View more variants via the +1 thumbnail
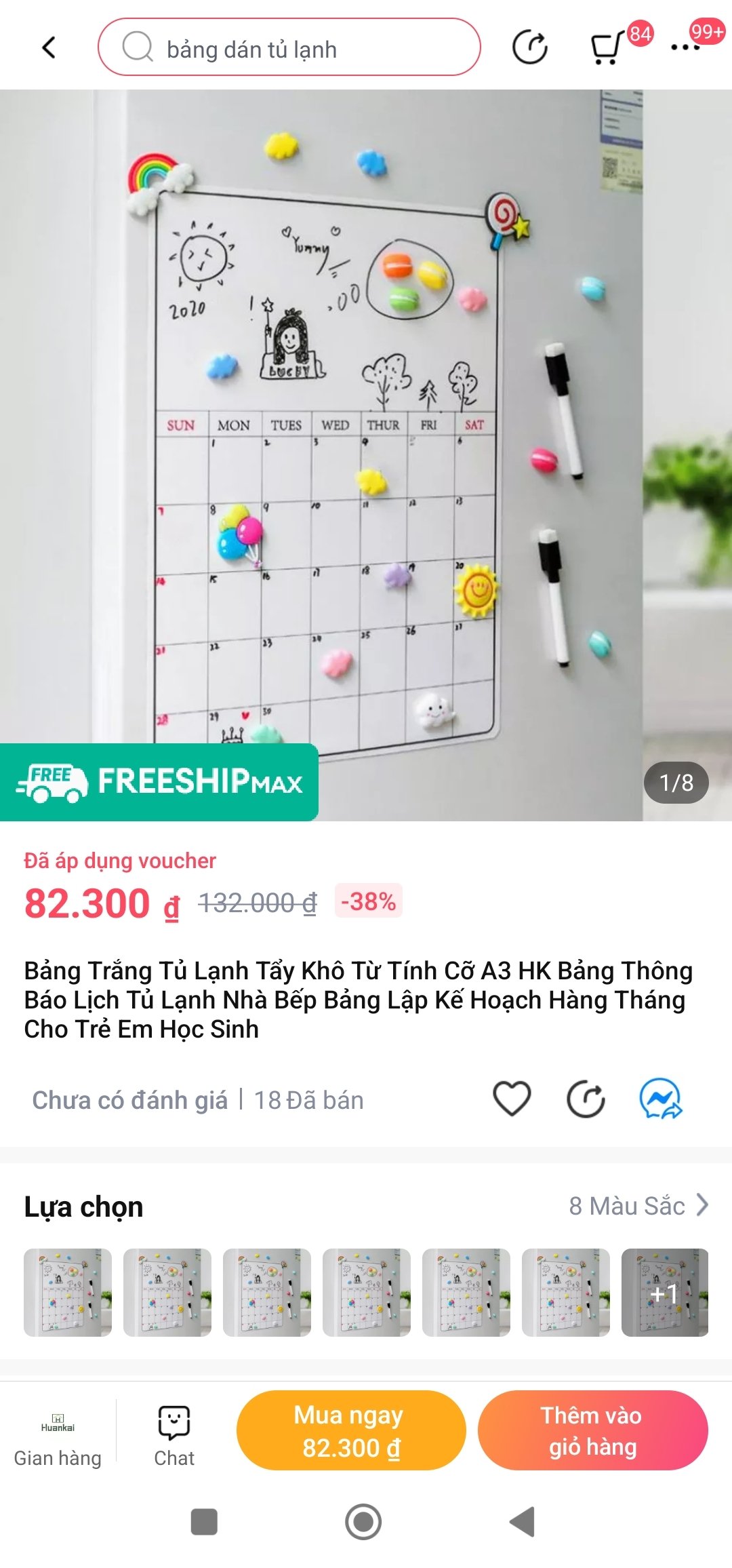The image size is (732, 1568). [x=664, y=1292]
